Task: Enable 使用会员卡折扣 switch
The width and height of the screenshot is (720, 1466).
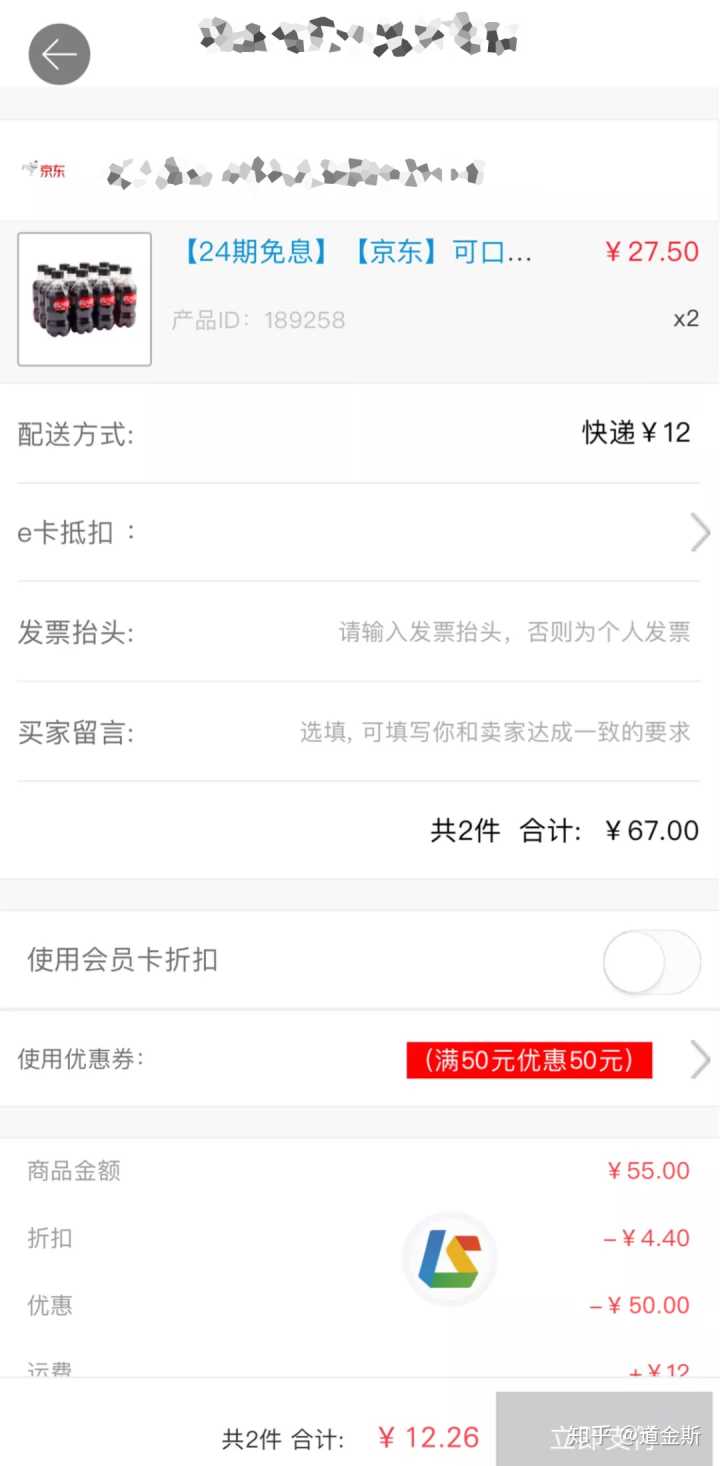Action: pos(651,962)
